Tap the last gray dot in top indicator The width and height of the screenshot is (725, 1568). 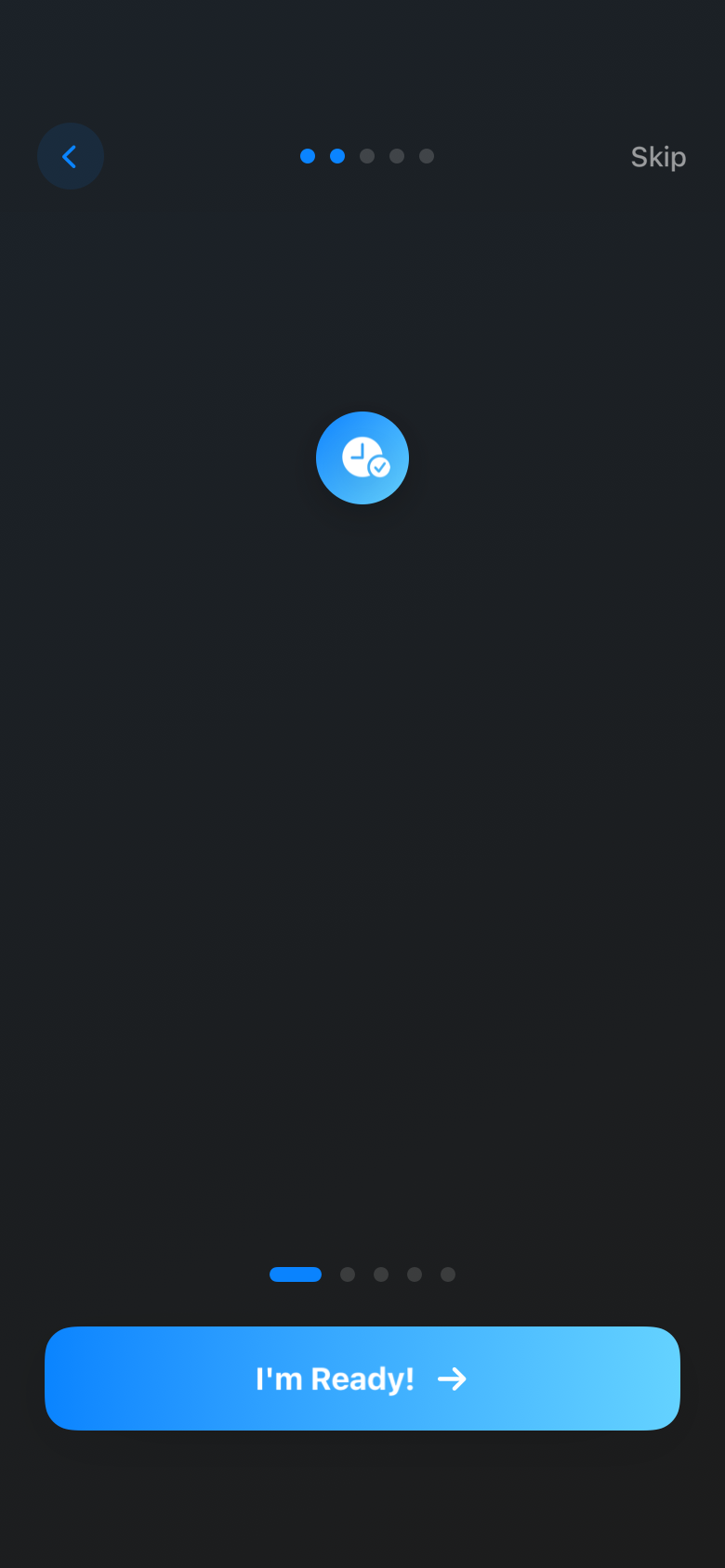pos(427,156)
